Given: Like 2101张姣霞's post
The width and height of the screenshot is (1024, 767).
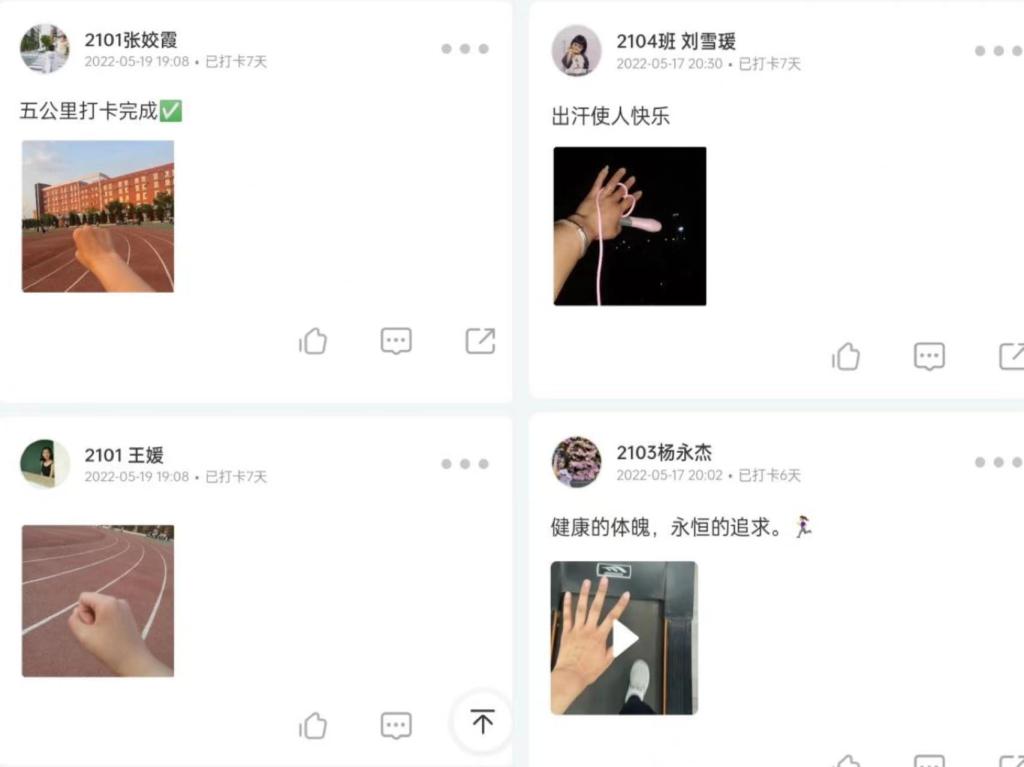Looking at the screenshot, I should pos(313,342).
